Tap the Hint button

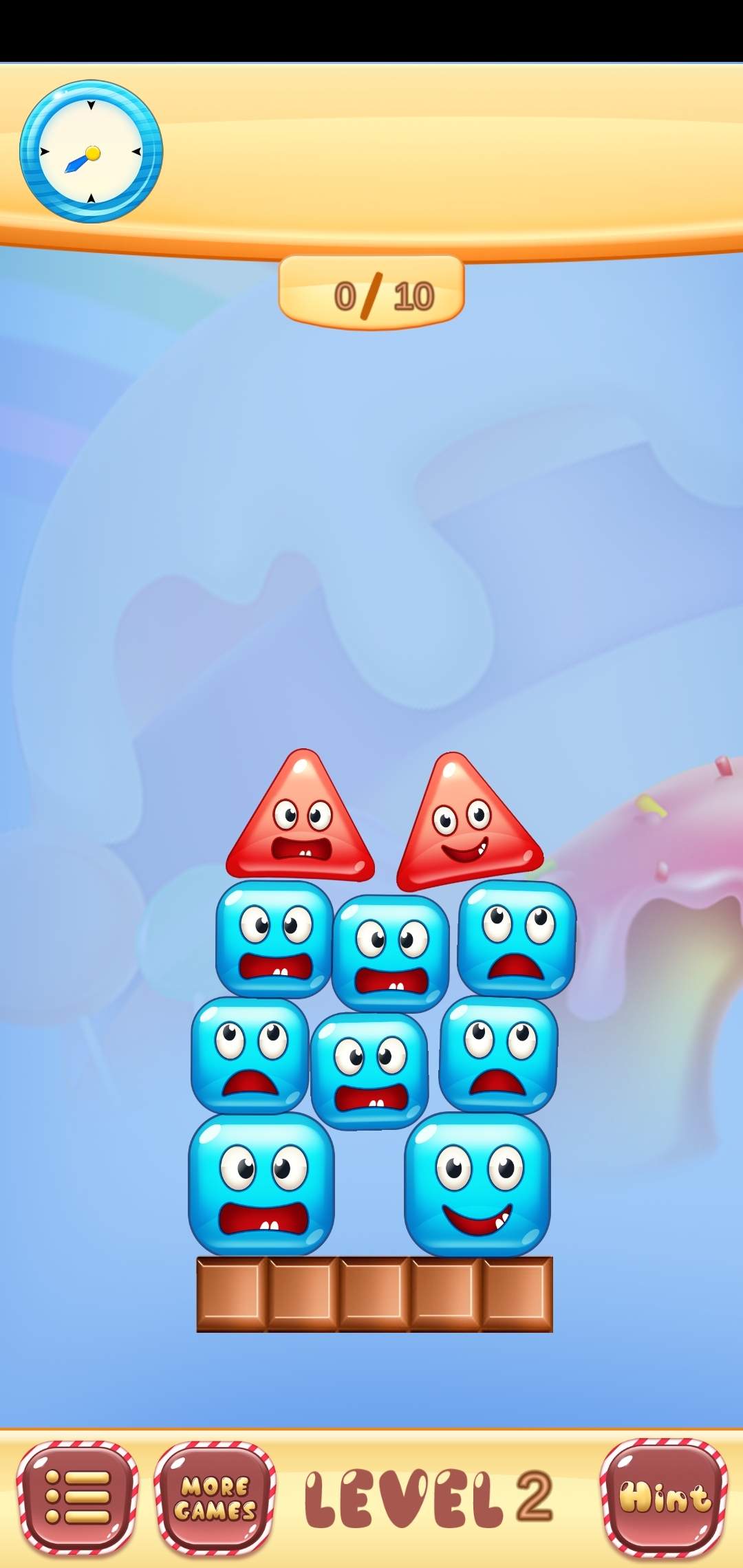664,1497
